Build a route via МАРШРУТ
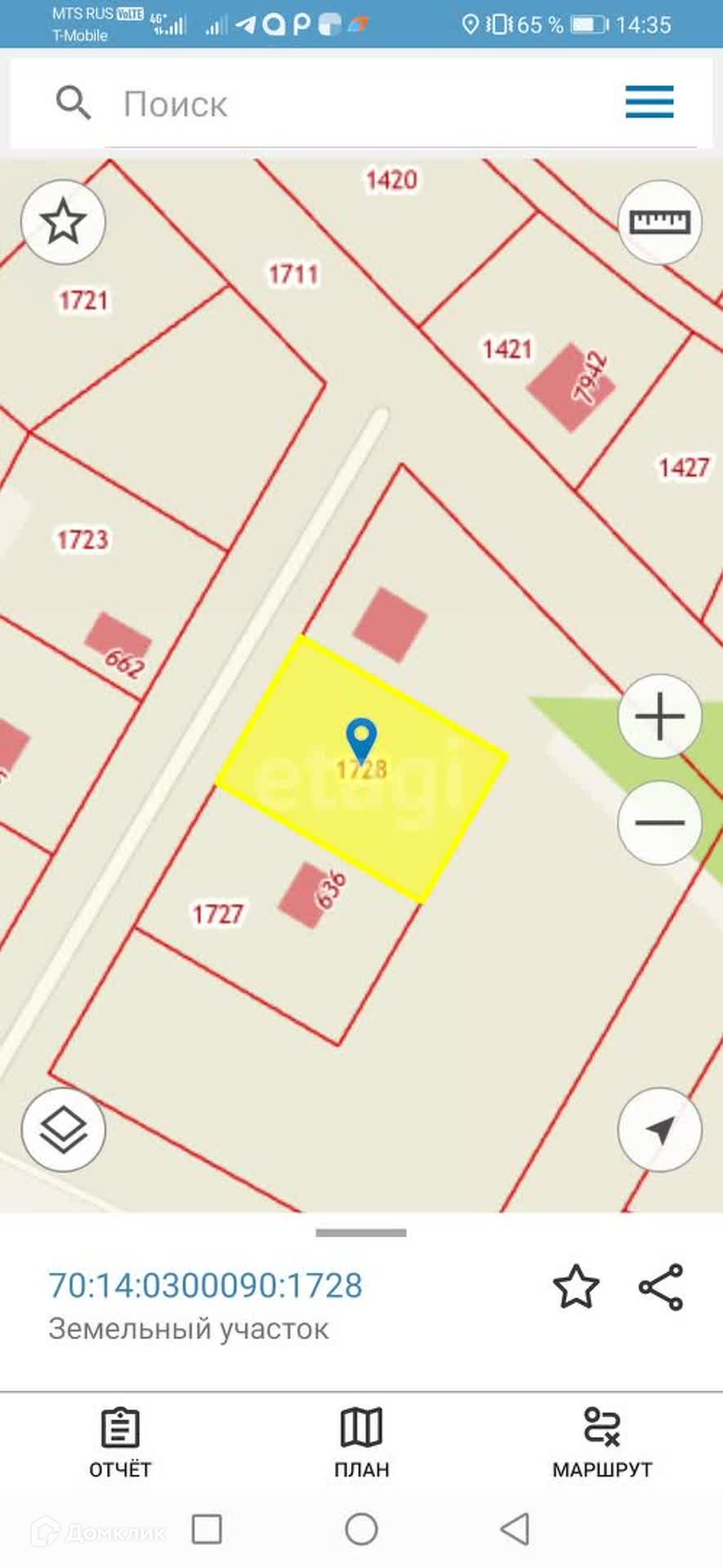This screenshot has height=1568, width=723. pos(602,1442)
